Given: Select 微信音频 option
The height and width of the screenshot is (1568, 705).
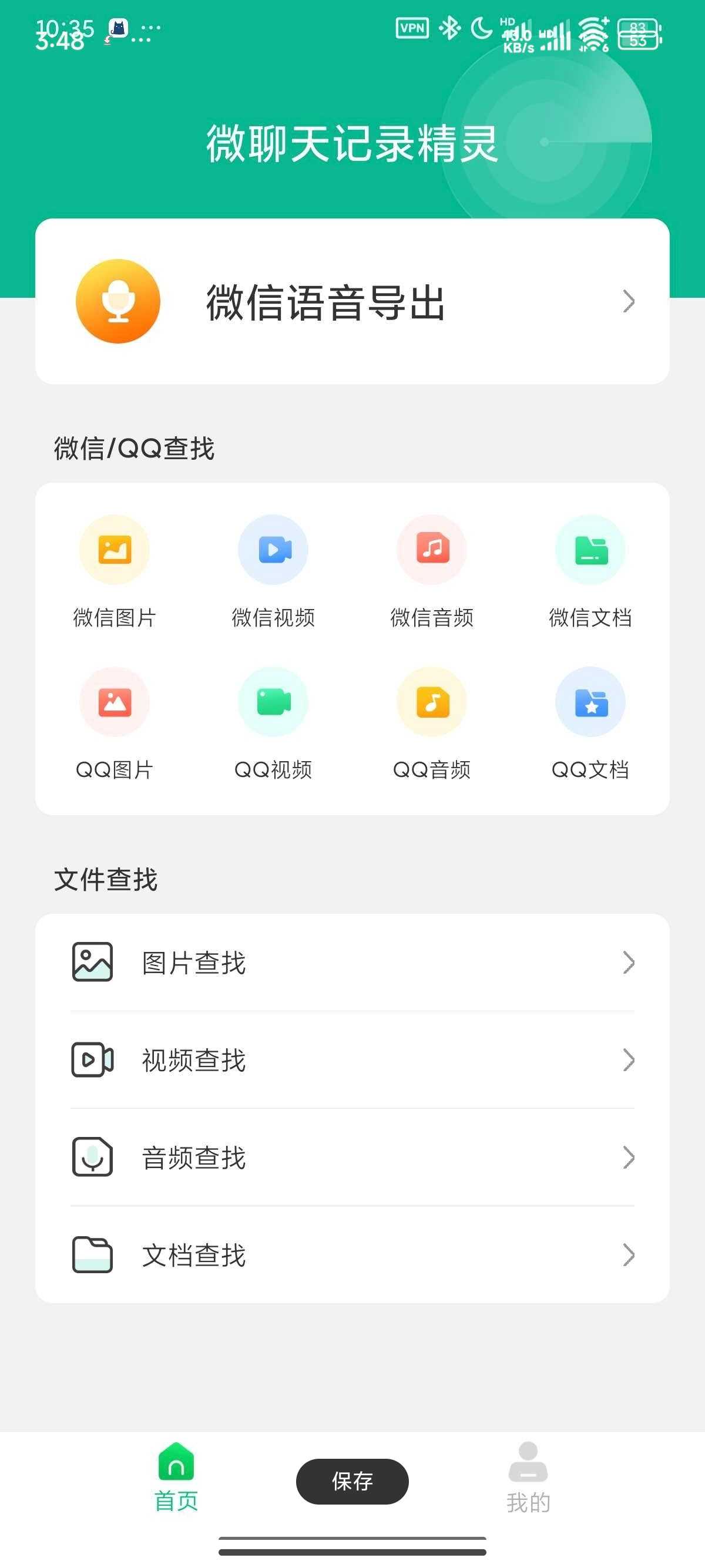Looking at the screenshot, I should click(x=432, y=571).
